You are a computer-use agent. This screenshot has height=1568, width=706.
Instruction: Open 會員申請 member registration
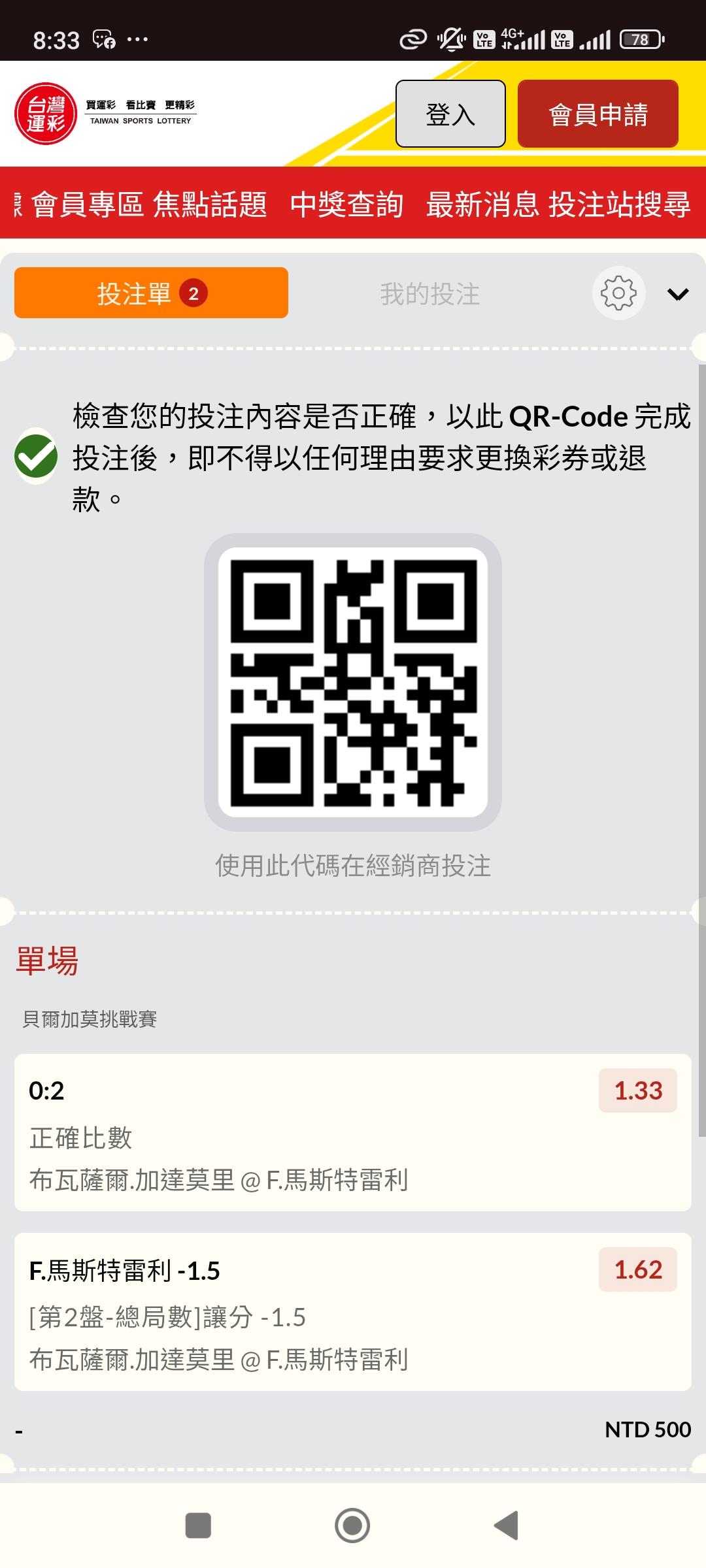[597, 114]
